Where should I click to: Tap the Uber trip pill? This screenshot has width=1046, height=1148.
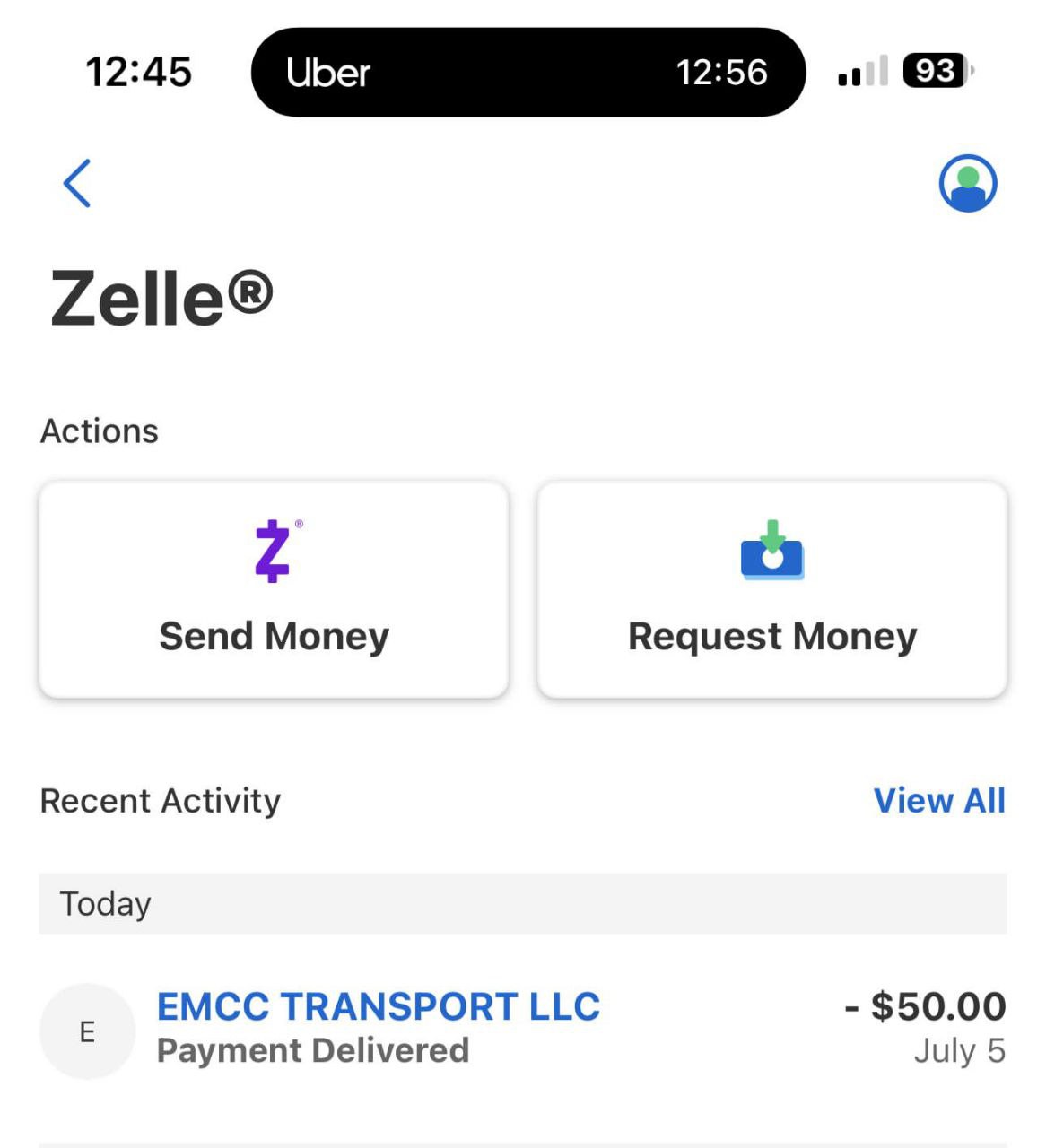tap(527, 72)
